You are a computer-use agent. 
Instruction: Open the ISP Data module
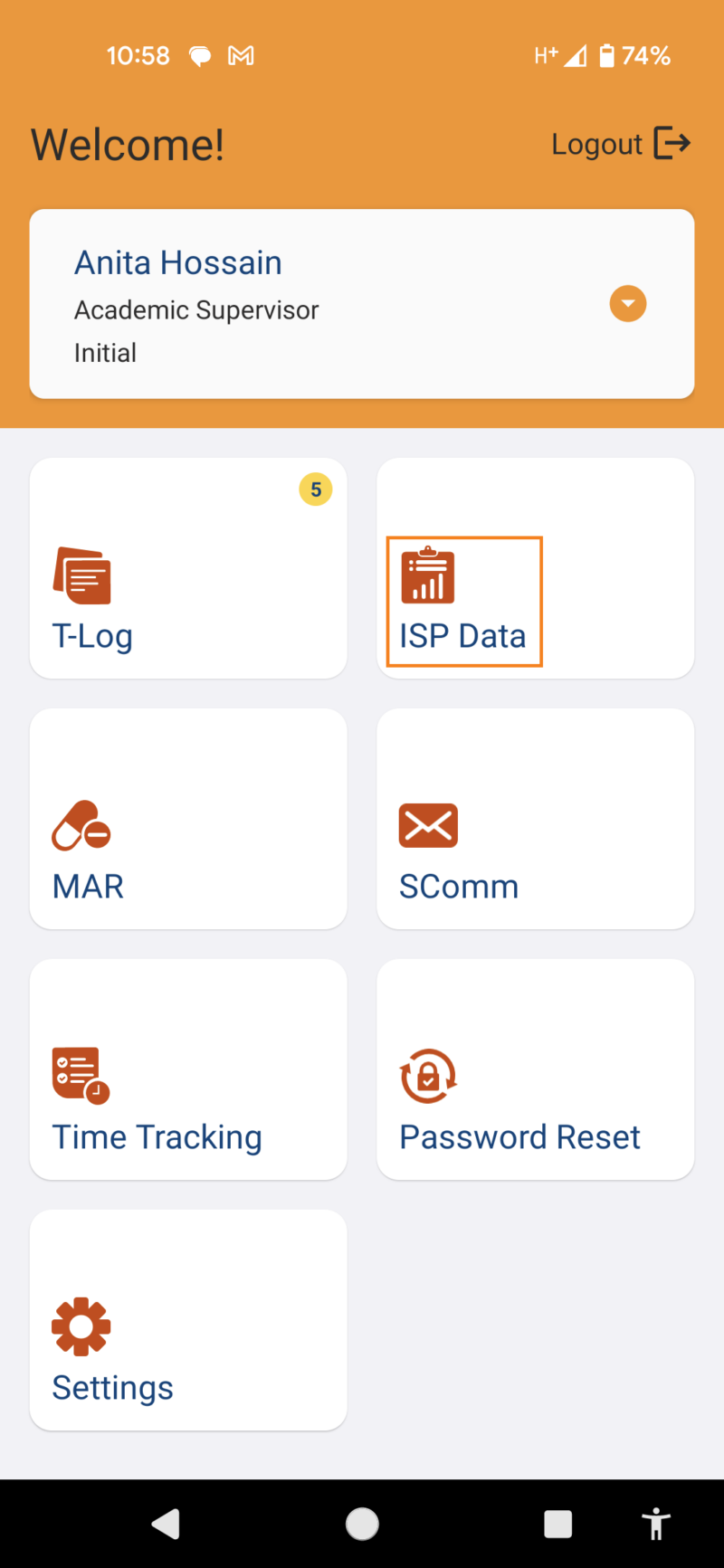[534, 568]
